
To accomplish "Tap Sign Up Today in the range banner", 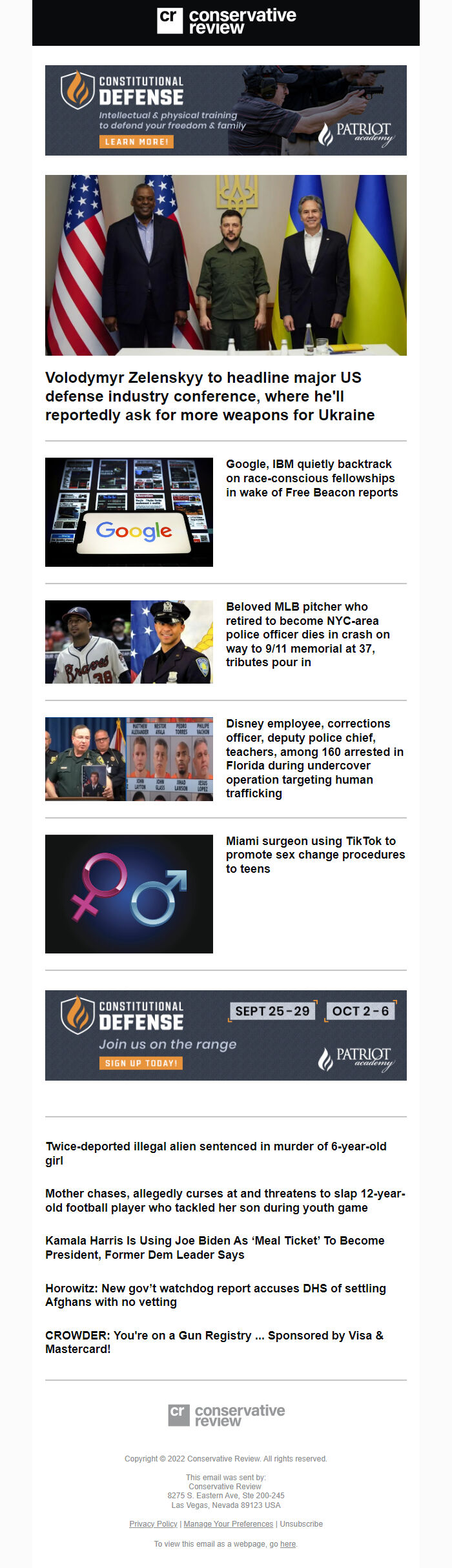I will tap(141, 1063).
